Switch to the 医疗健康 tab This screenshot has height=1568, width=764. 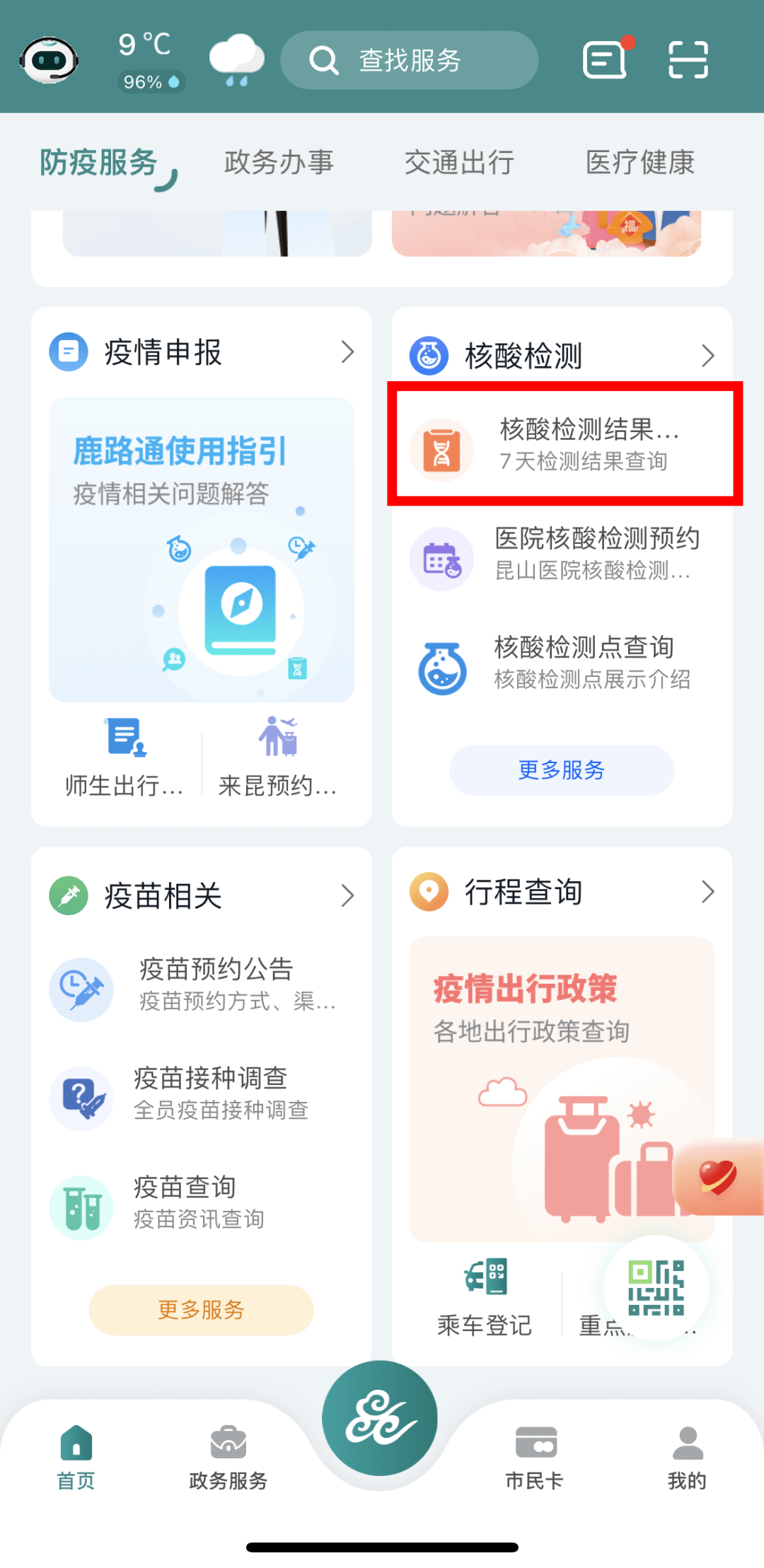(x=640, y=162)
